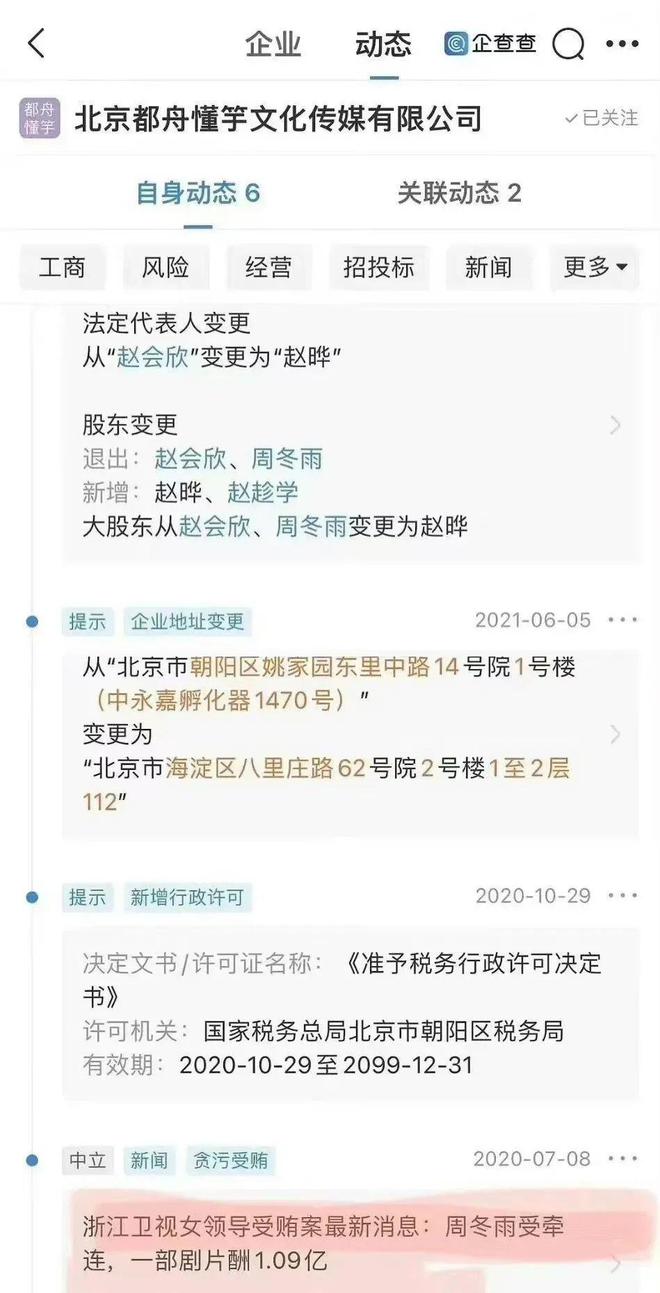Expand the 更多 dropdown
This screenshot has height=1293, width=660.
coord(595,267)
